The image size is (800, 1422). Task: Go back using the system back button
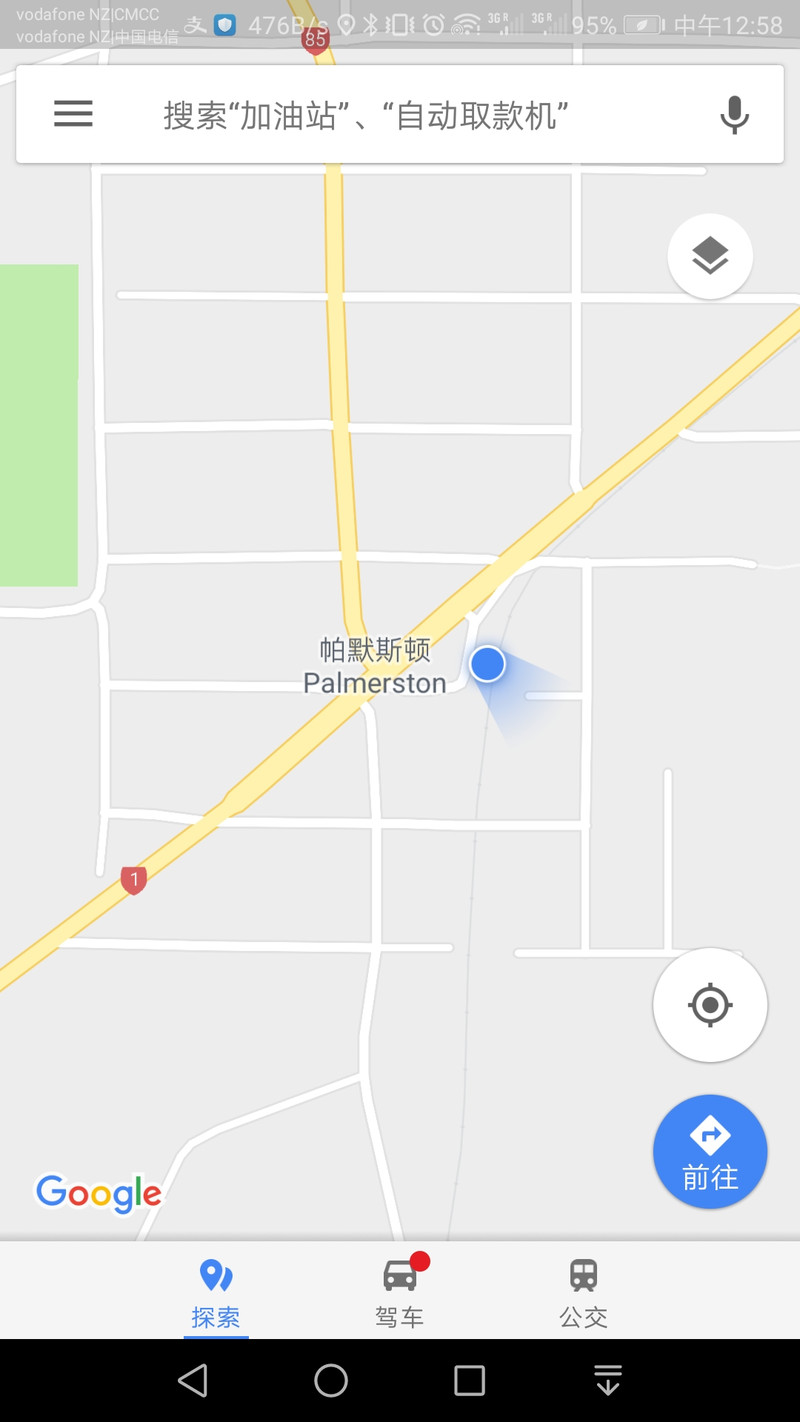[192, 1381]
